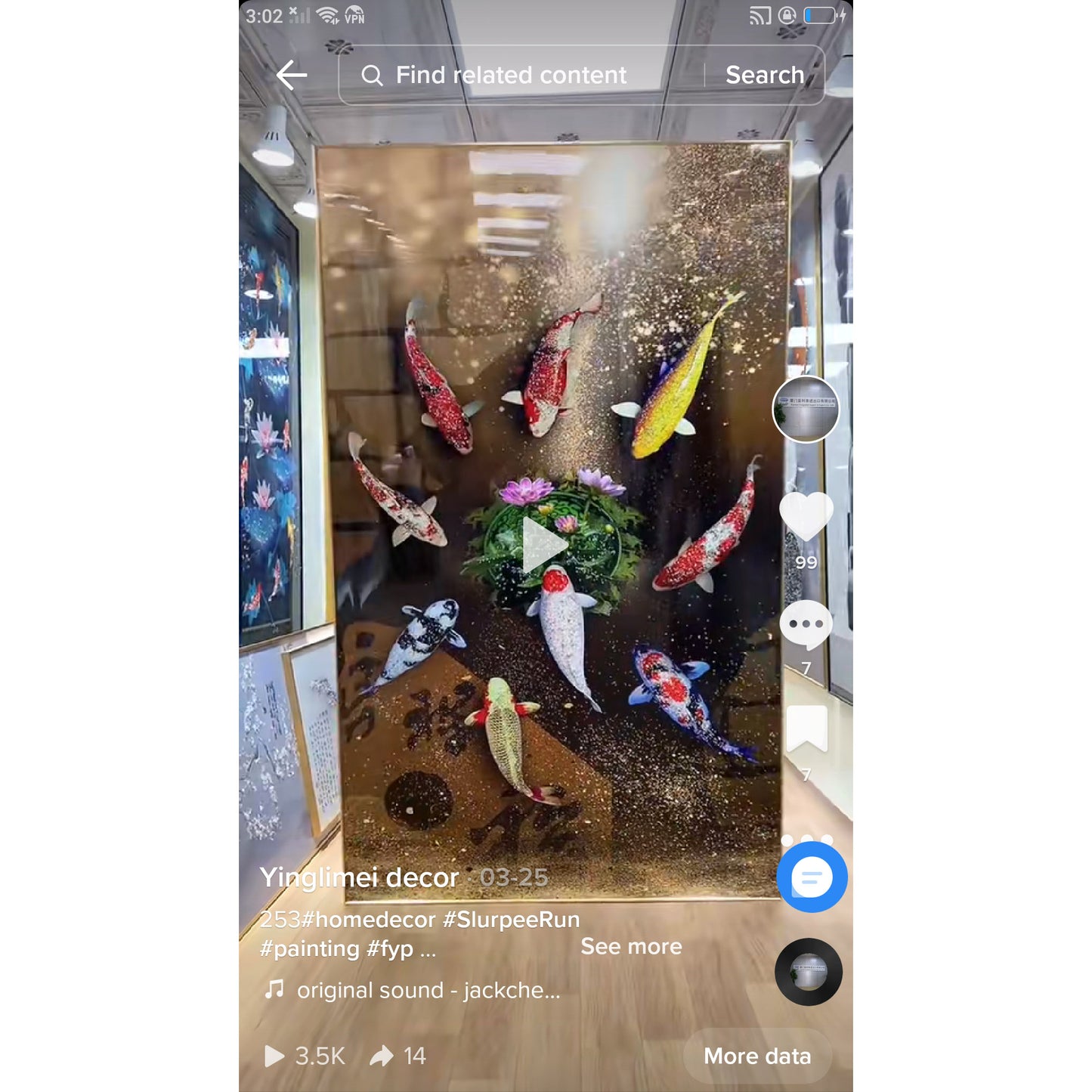Share the video via arrow icon
Image resolution: width=1092 pixels, height=1092 pixels.
382,1056
